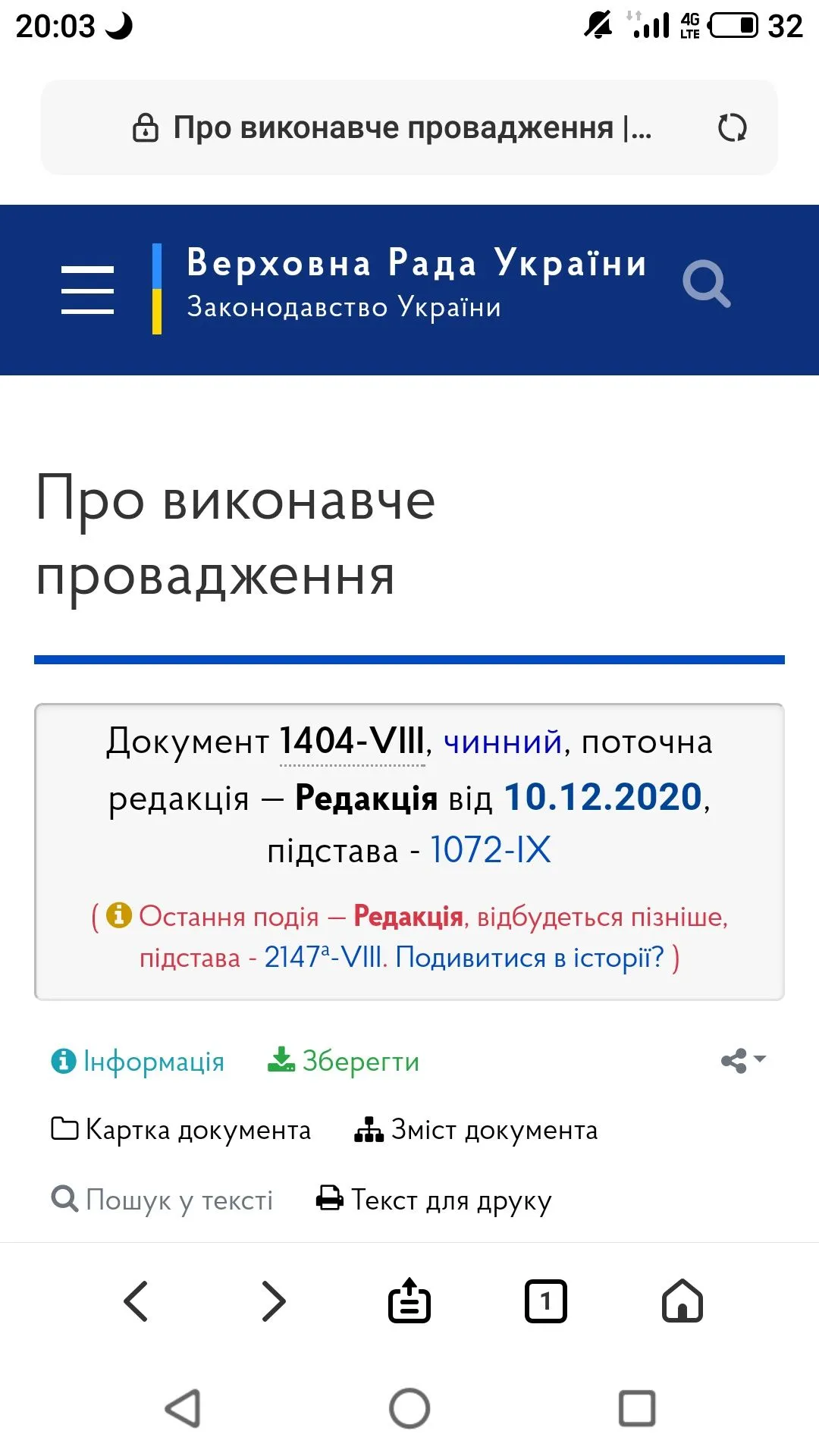819x1456 pixels.
Task: Go back to the previous page in browser
Action: (136, 1301)
